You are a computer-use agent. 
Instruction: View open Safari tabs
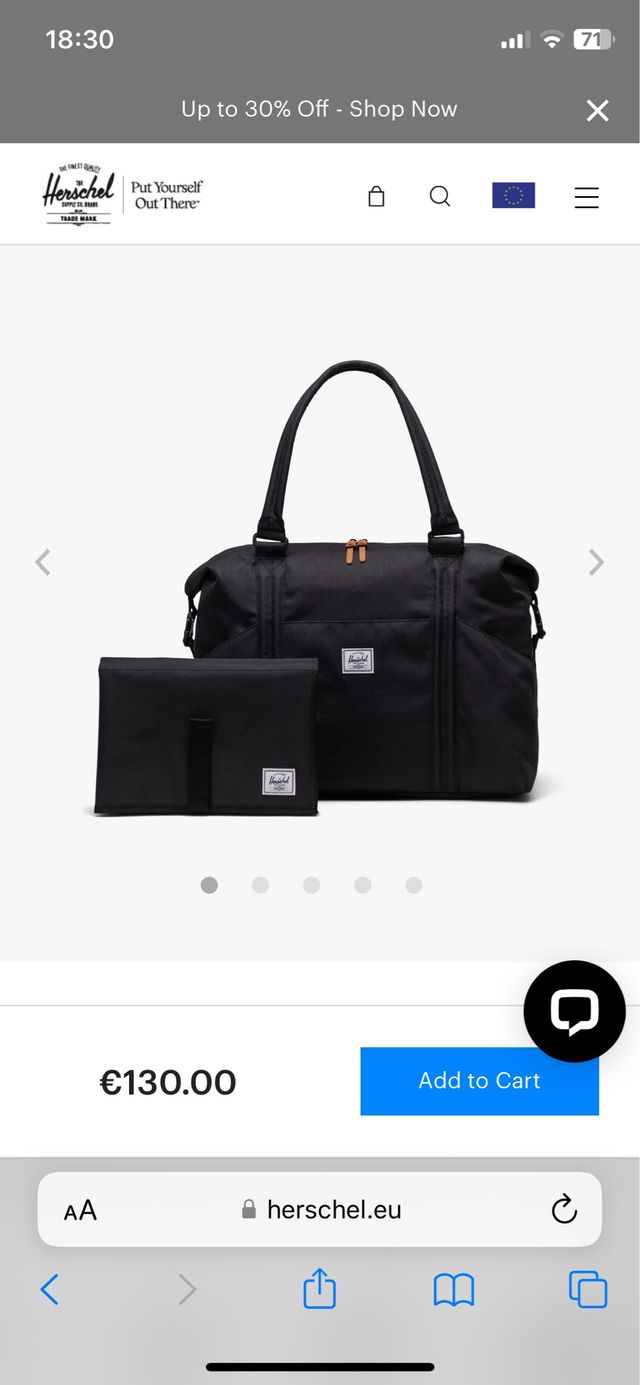pos(587,1289)
